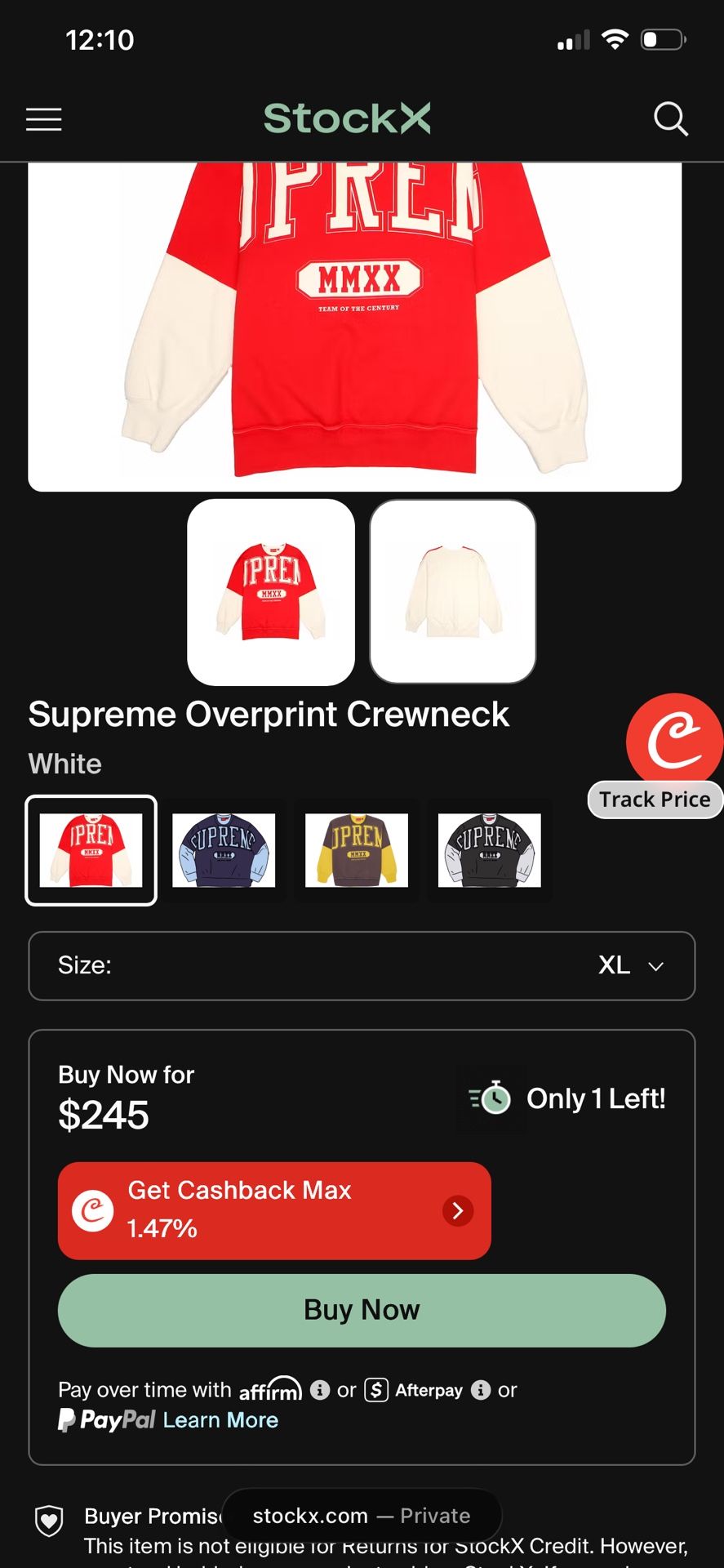
Task: Click the stopwatch icon next to Only 1 Left
Action: pos(491,1098)
